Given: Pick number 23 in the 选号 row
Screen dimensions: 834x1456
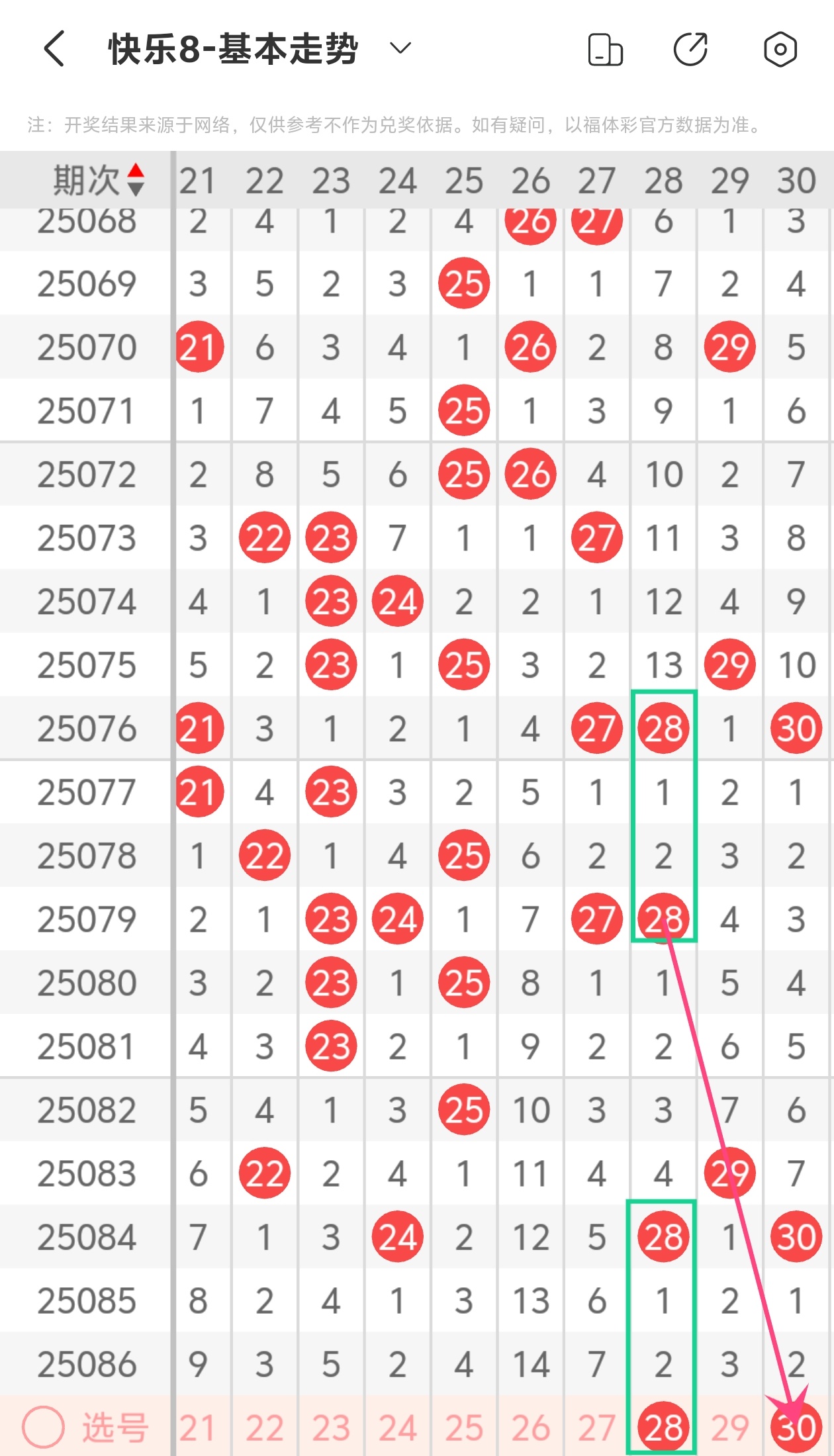Looking at the screenshot, I should click(331, 1428).
